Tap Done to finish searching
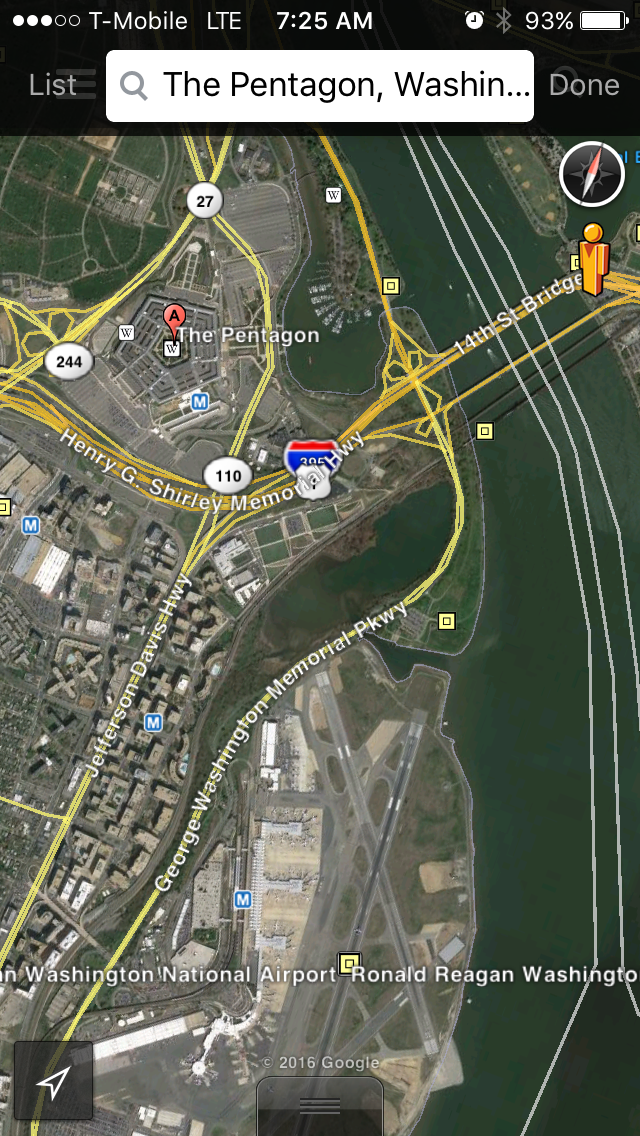The width and height of the screenshot is (640, 1136). [x=584, y=85]
